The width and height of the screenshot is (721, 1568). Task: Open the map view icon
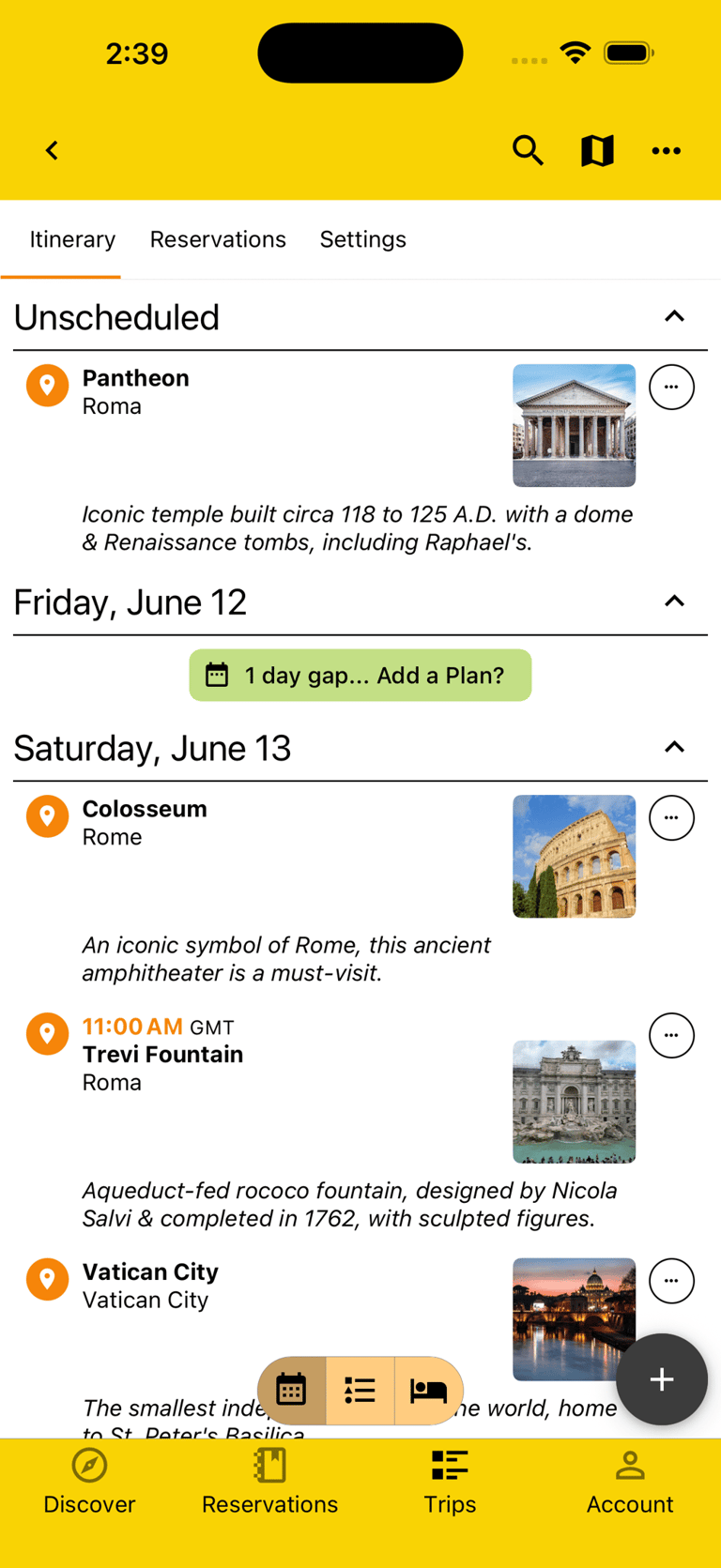pyautogui.click(x=596, y=150)
